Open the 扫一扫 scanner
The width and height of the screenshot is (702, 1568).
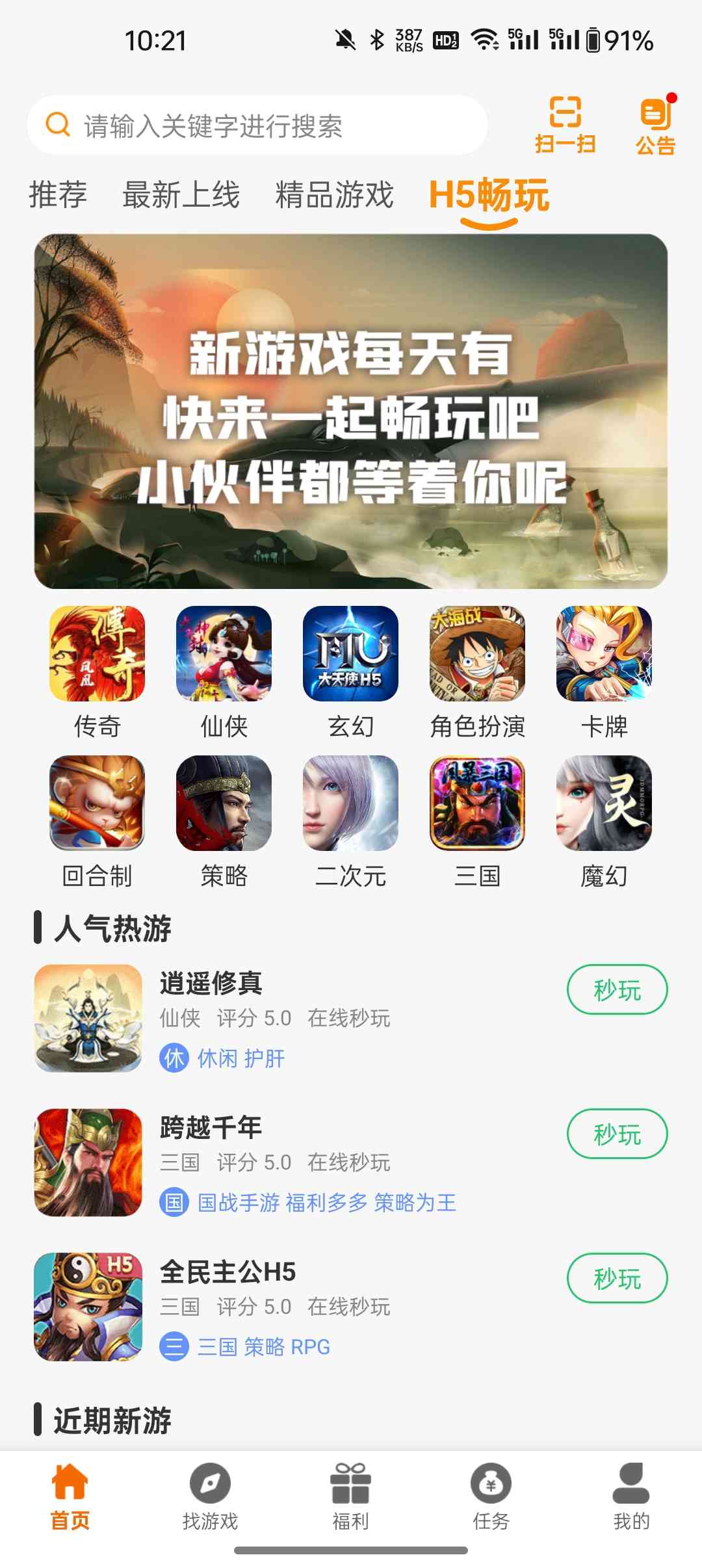(x=565, y=125)
